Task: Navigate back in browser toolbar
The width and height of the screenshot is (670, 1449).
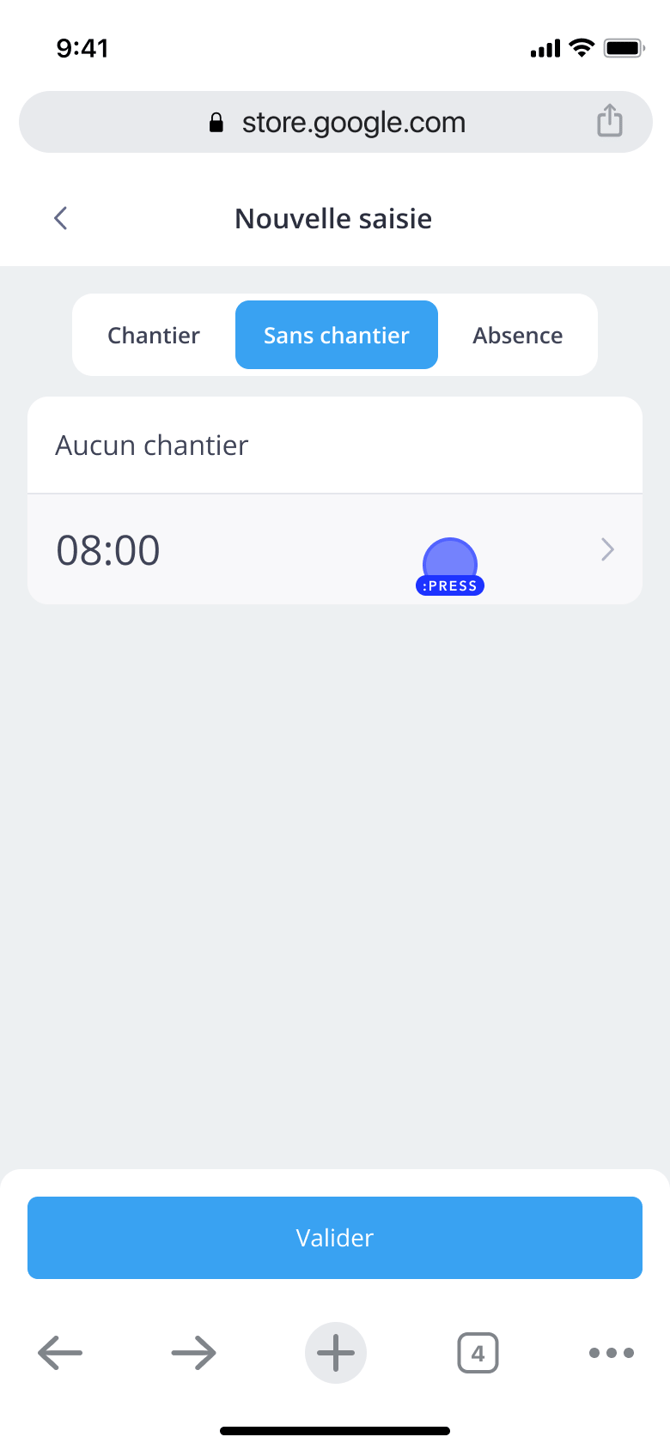Action: [x=60, y=1353]
